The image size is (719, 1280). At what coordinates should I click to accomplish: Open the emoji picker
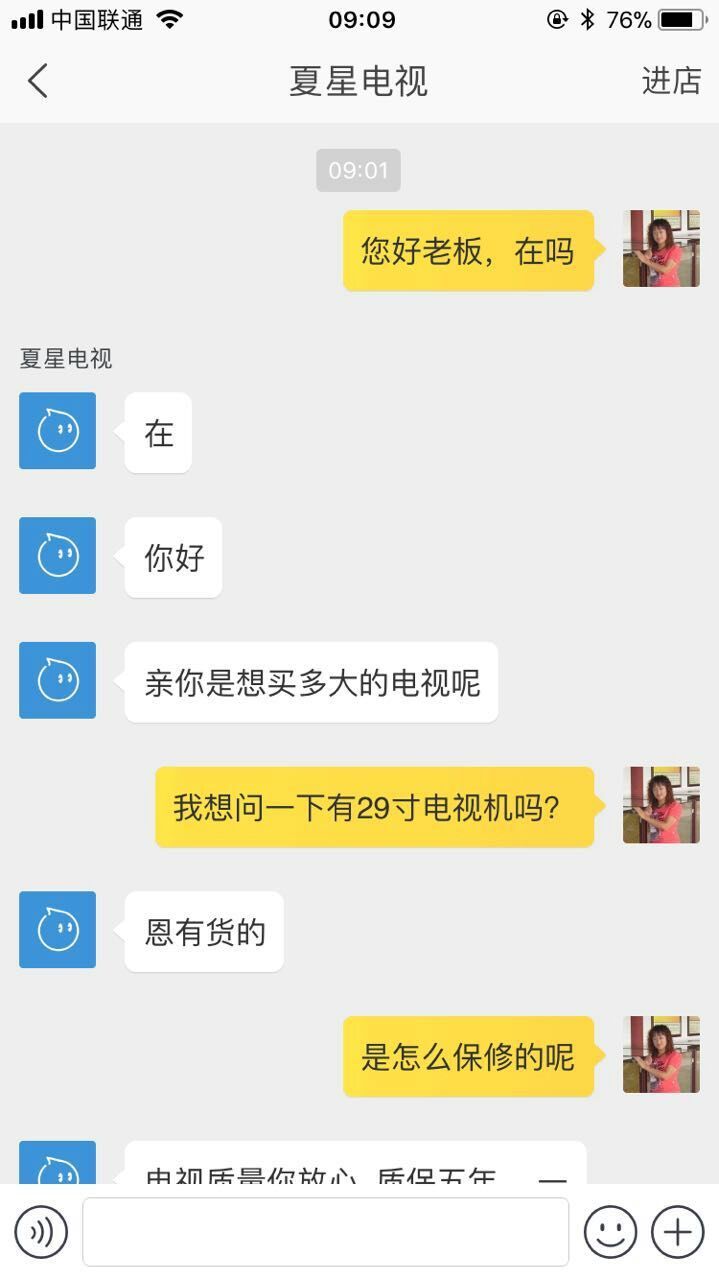[610, 1231]
